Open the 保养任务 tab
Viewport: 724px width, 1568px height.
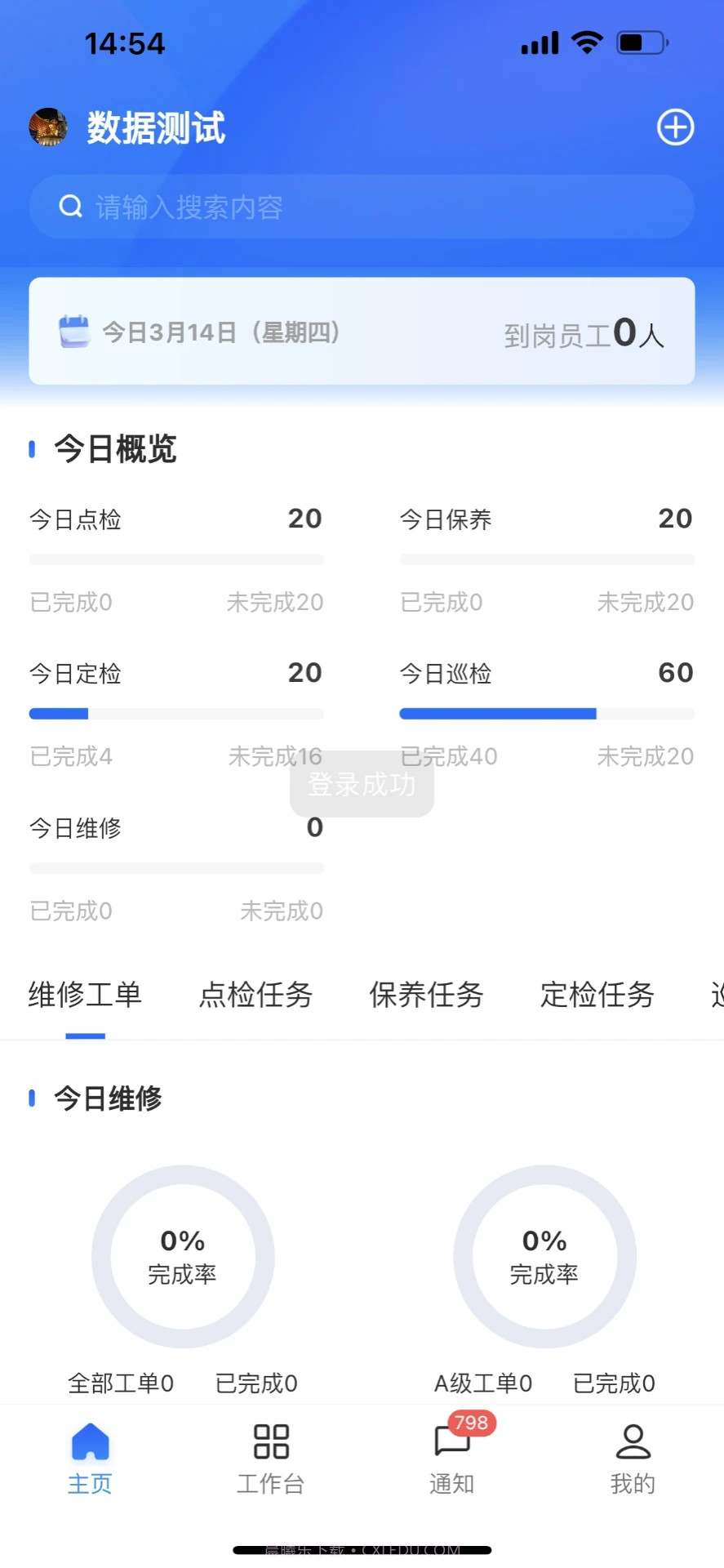click(427, 996)
